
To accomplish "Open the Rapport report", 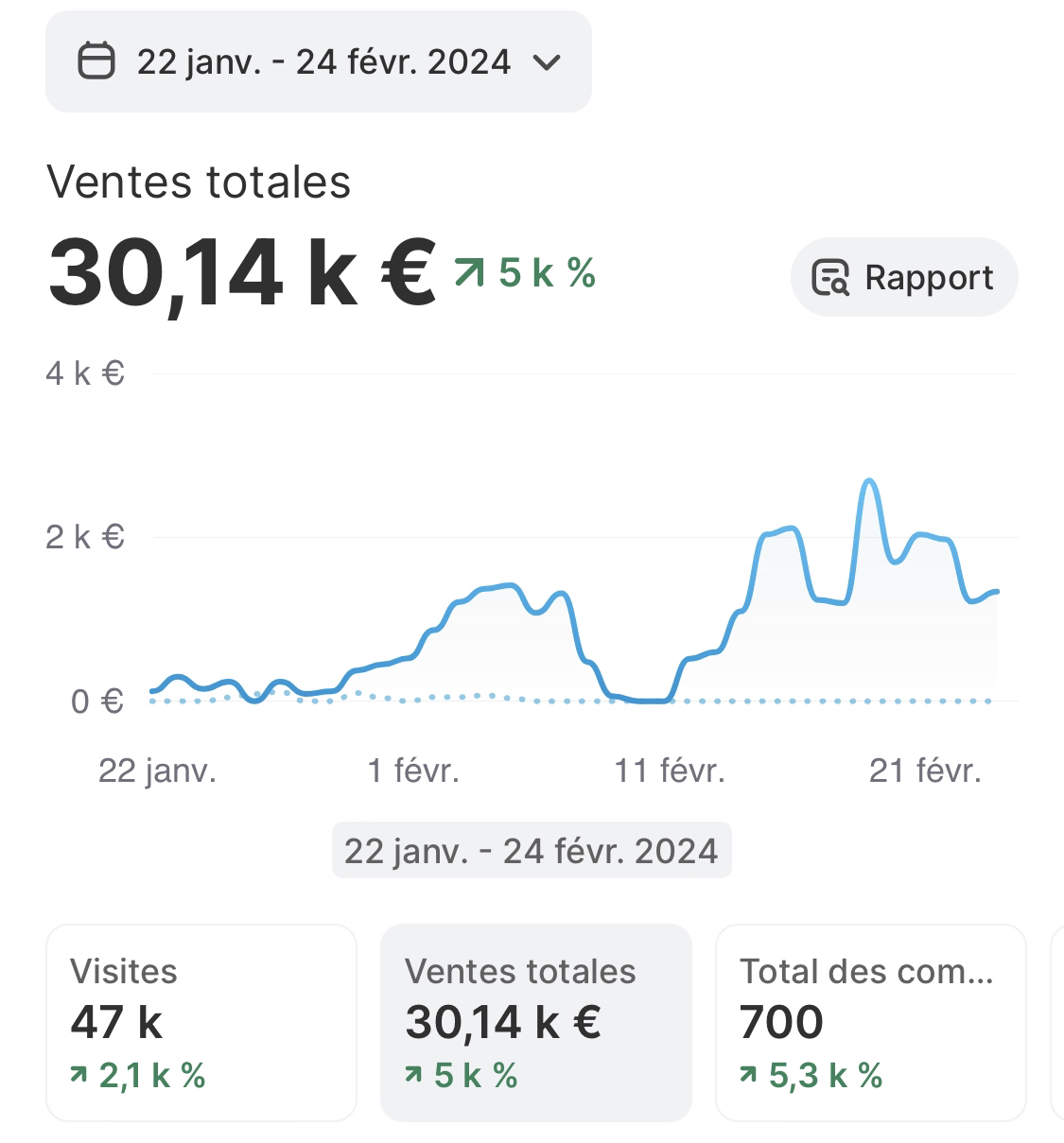I will pos(904,277).
